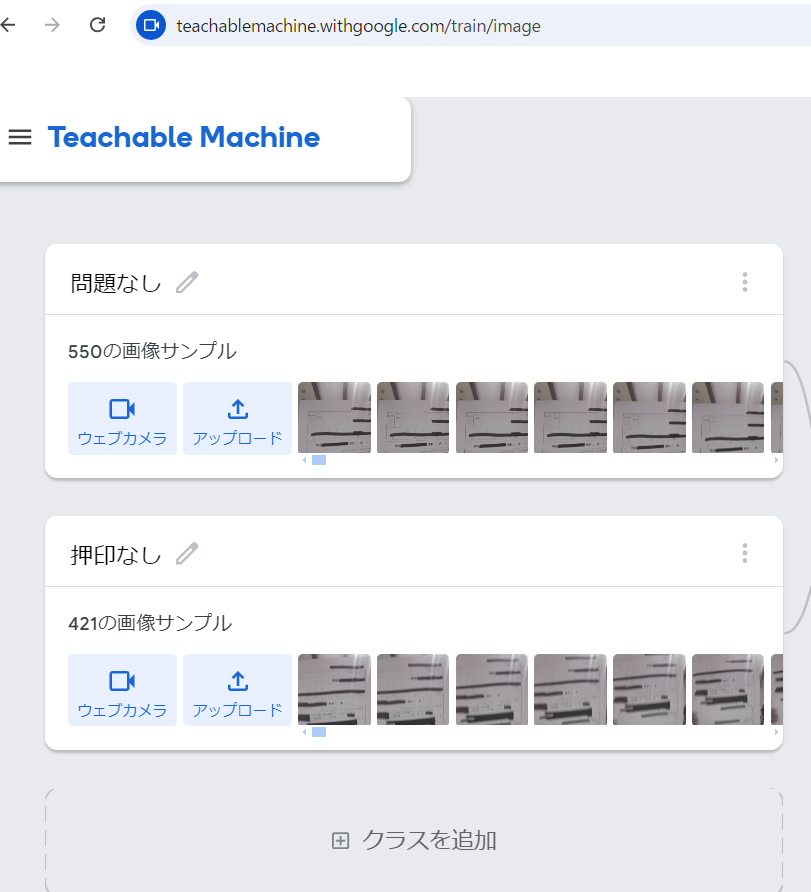The width and height of the screenshot is (811, 892).
Task: Open webcam capture for the 押印なし class
Action: point(122,689)
